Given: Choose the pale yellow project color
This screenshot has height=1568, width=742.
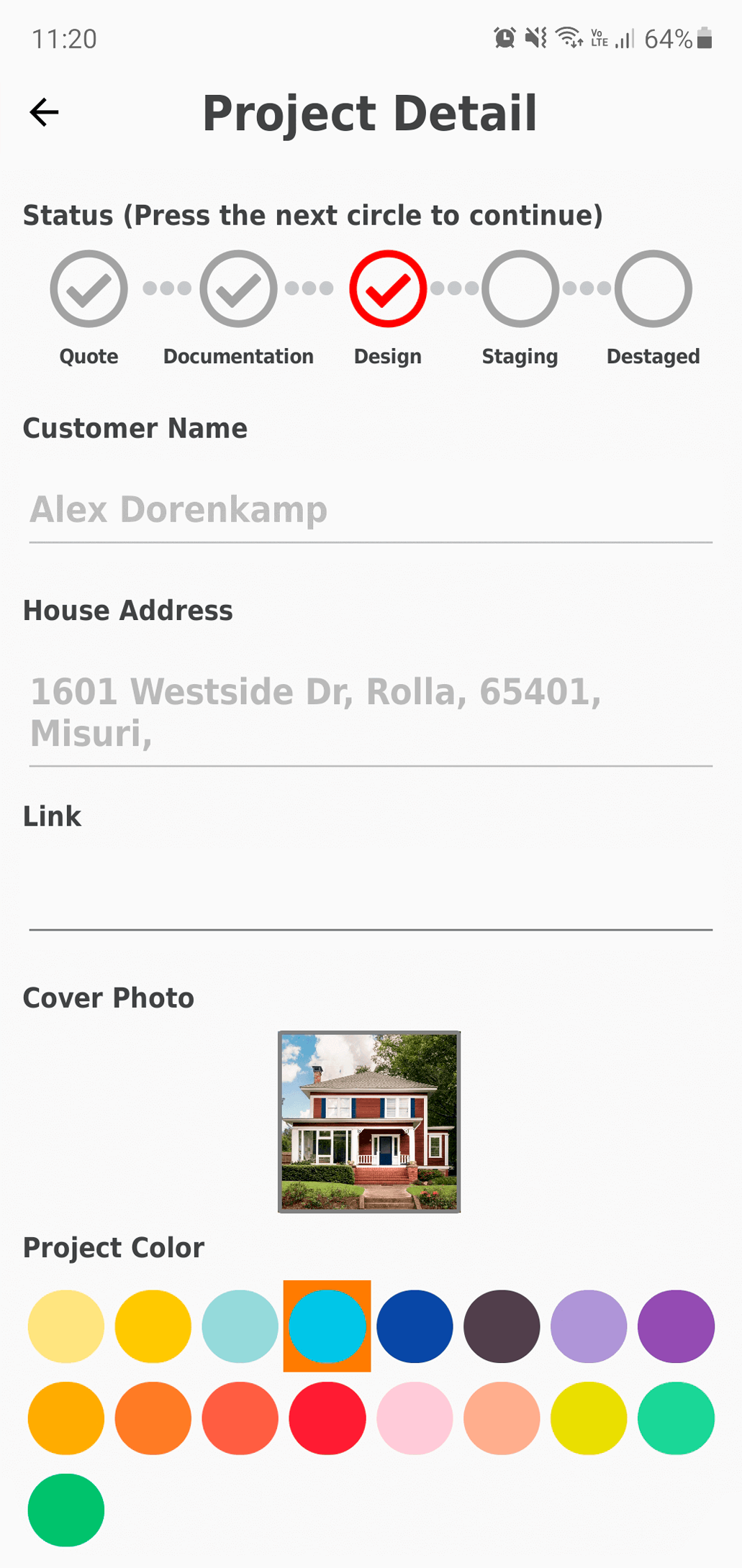Looking at the screenshot, I should pos(66,1326).
